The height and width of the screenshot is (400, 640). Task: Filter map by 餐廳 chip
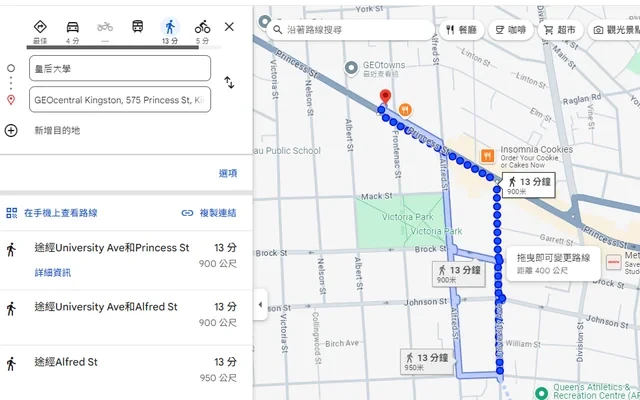(462, 30)
